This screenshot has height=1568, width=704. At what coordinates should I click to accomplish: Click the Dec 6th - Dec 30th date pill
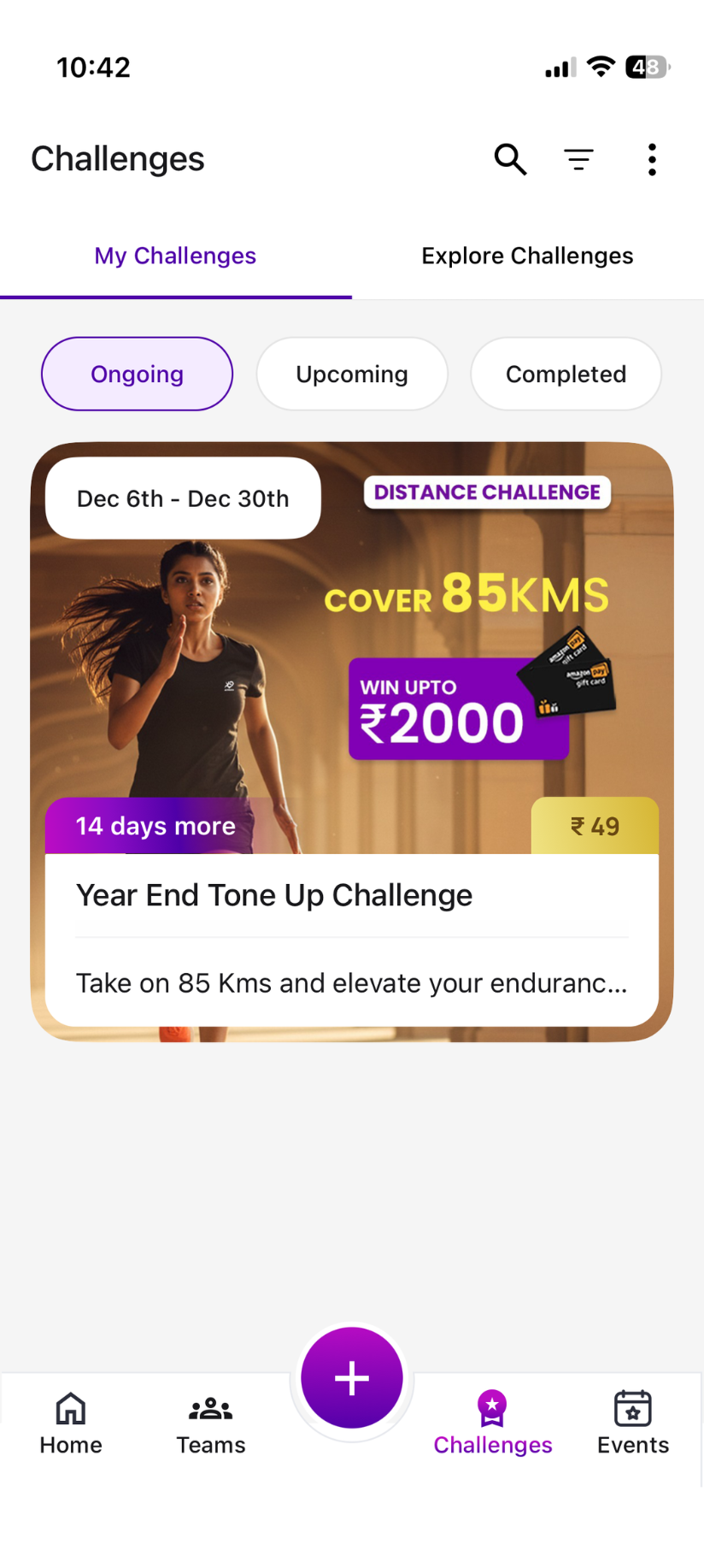click(x=182, y=498)
